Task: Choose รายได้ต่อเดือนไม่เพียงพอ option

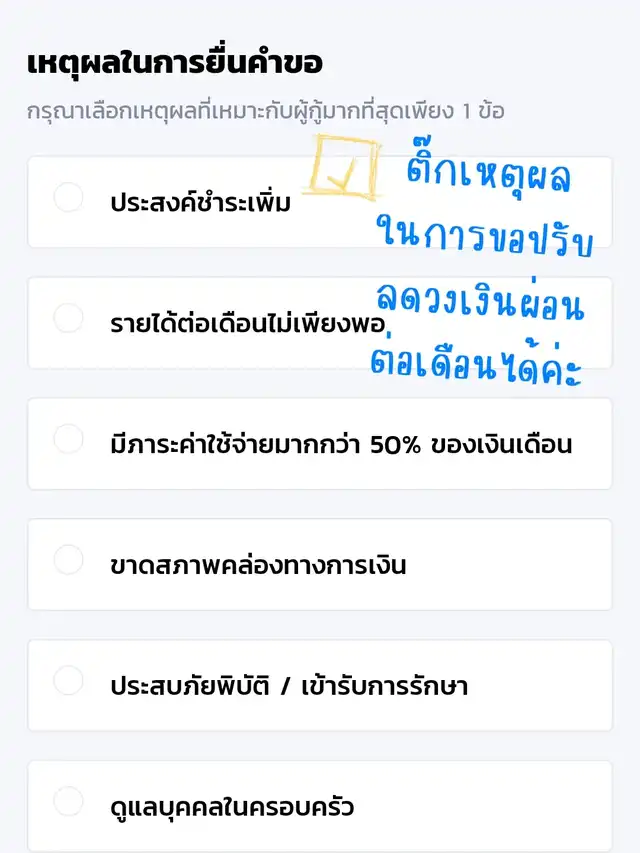Action: pyautogui.click(x=68, y=319)
